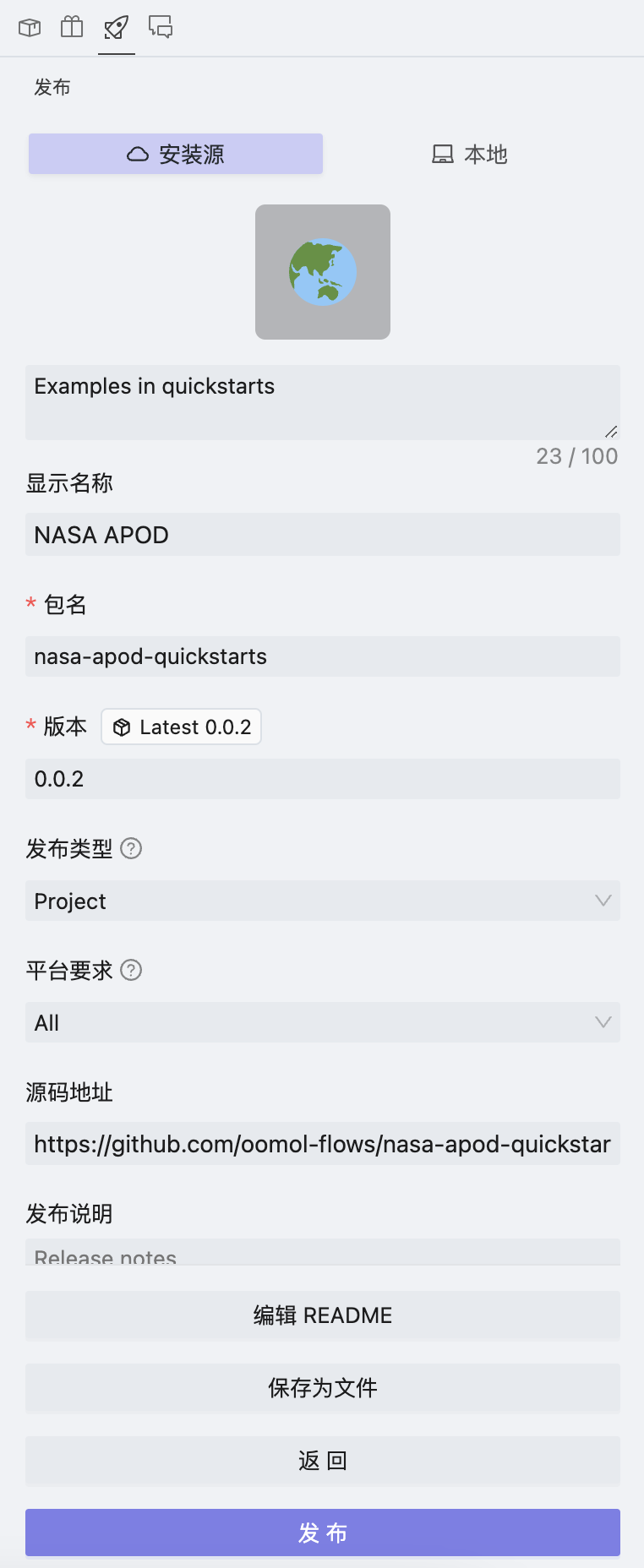The image size is (644, 1568).
Task: Tap the purple 发布 publish button
Action: point(323,1533)
